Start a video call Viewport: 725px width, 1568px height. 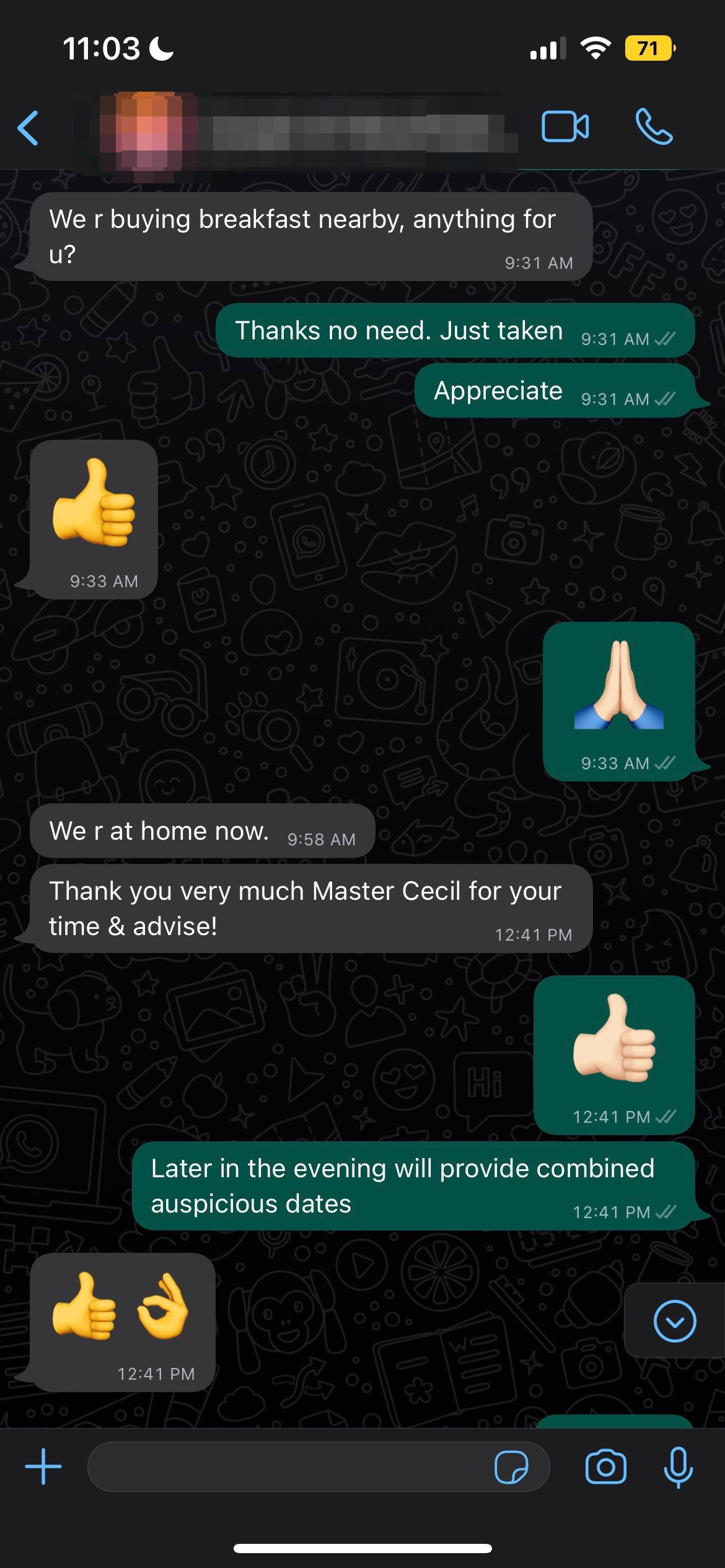point(565,127)
